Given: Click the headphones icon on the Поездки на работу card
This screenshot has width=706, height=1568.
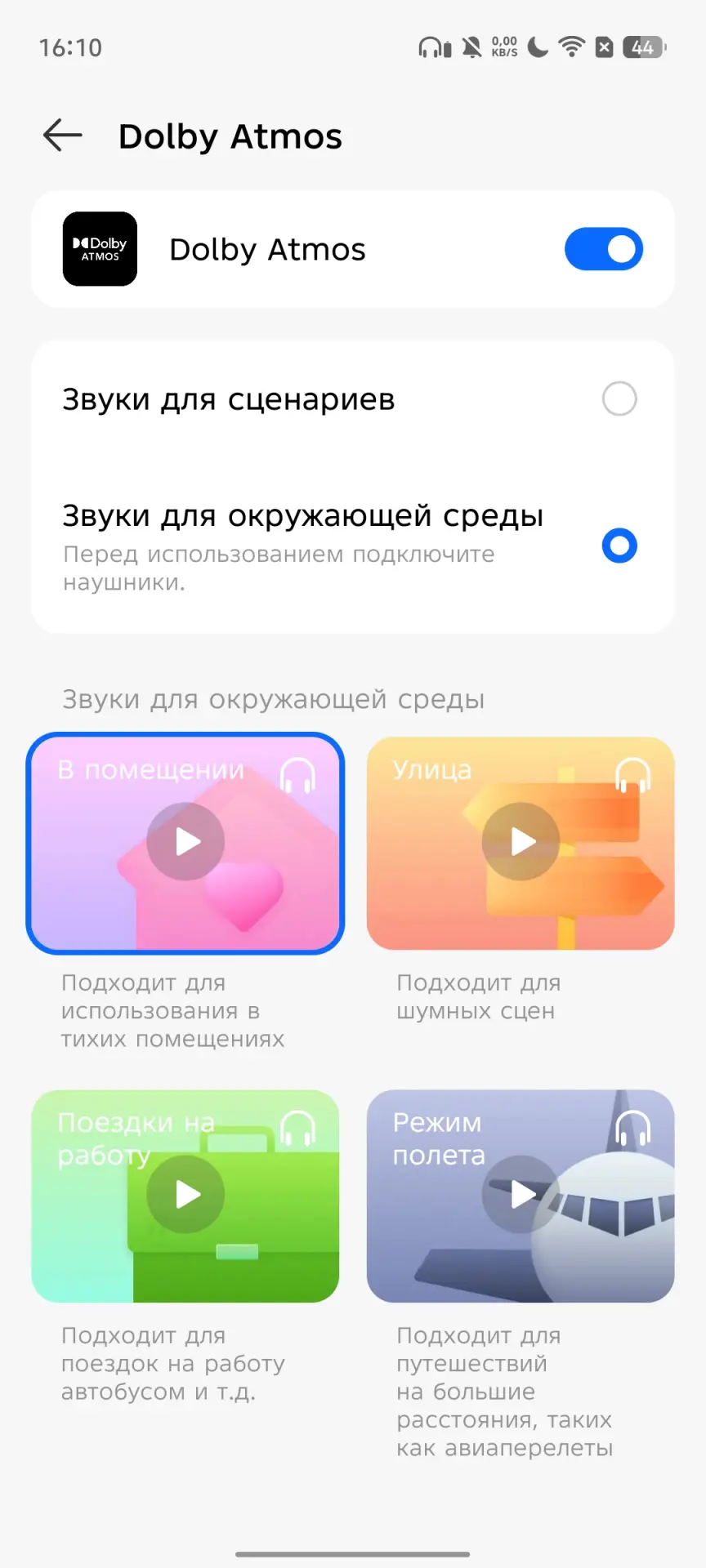Looking at the screenshot, I should (297, 1127).
